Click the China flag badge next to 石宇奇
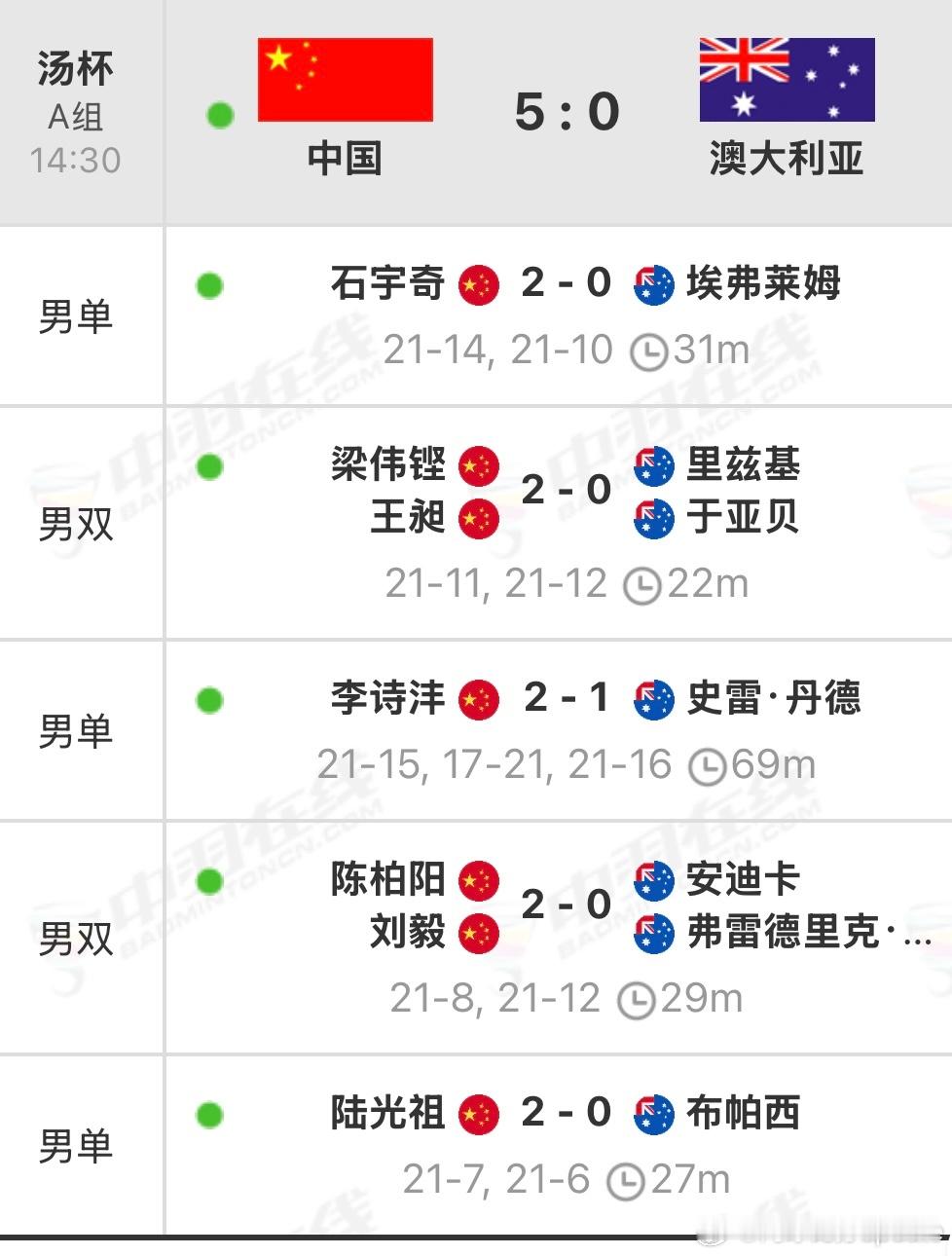Viewport: 952px width, 1256px height. pyautogui.click(x=478, y=284)
